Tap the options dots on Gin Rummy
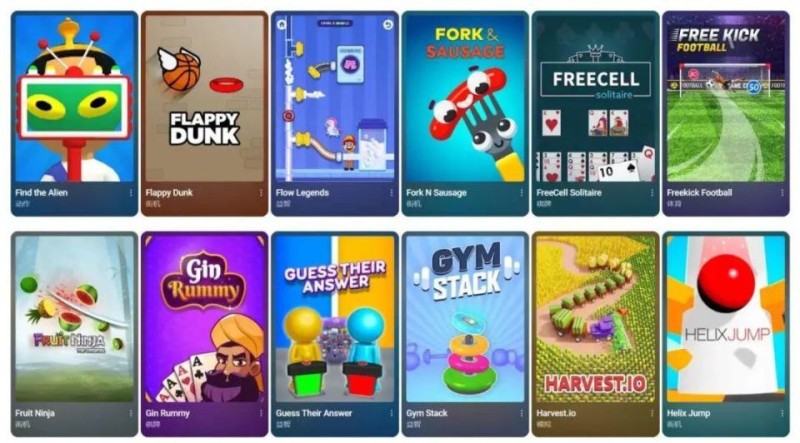This screenshot has height=443, width=800. (x=260, y=413)
